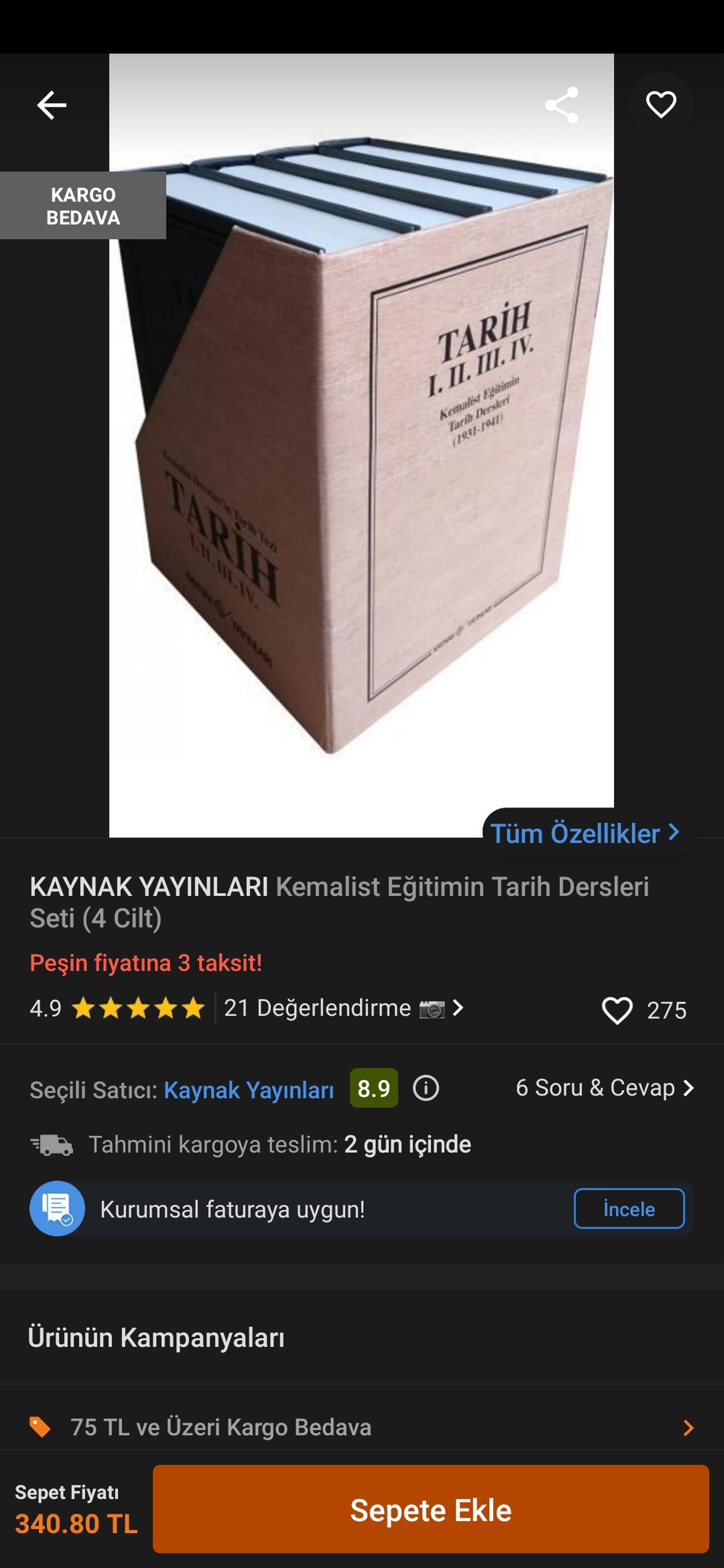This screenshot has height=1568, width=724.
Task: Open seller Kaynak Yayınları page
Action: point(248,1090)
